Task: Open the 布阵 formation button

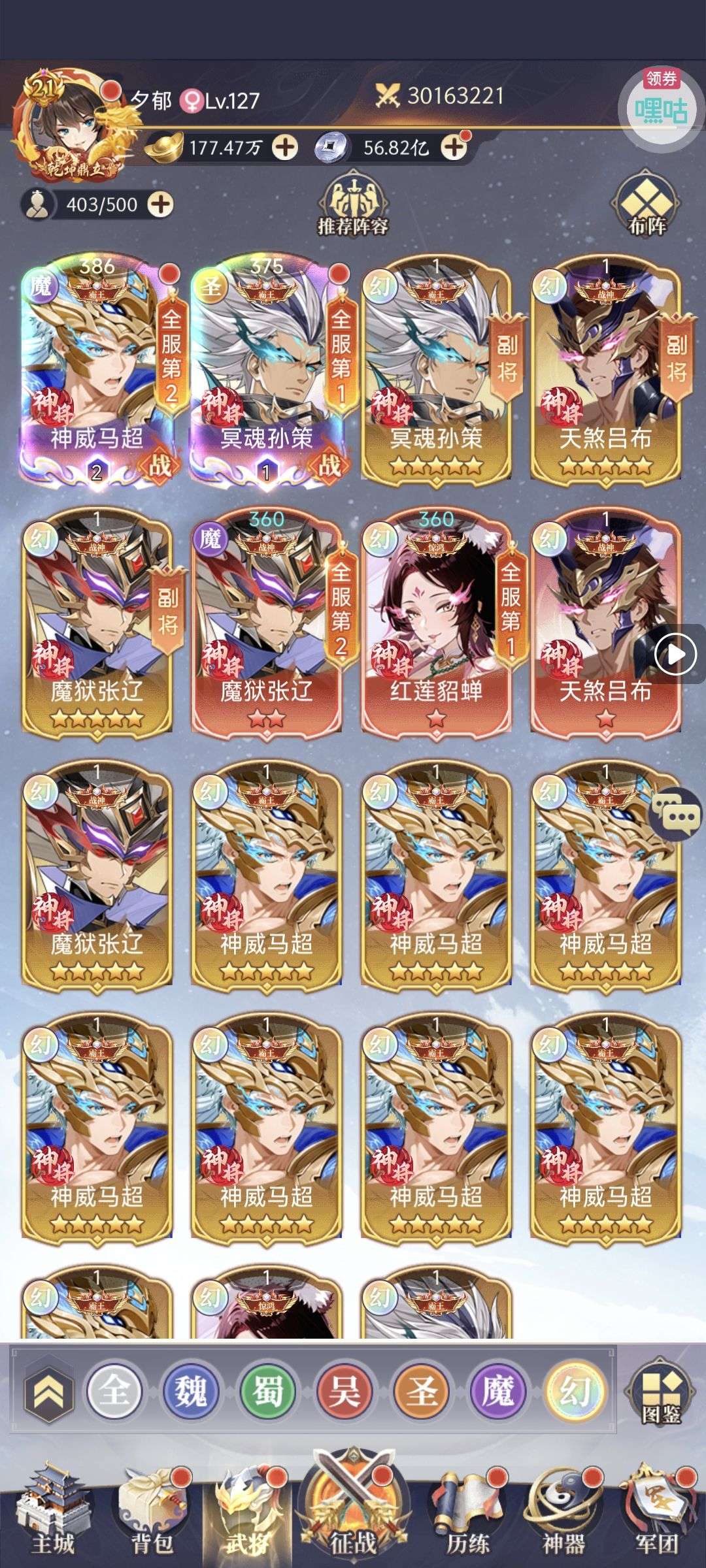Action: [x=647, y=206]
